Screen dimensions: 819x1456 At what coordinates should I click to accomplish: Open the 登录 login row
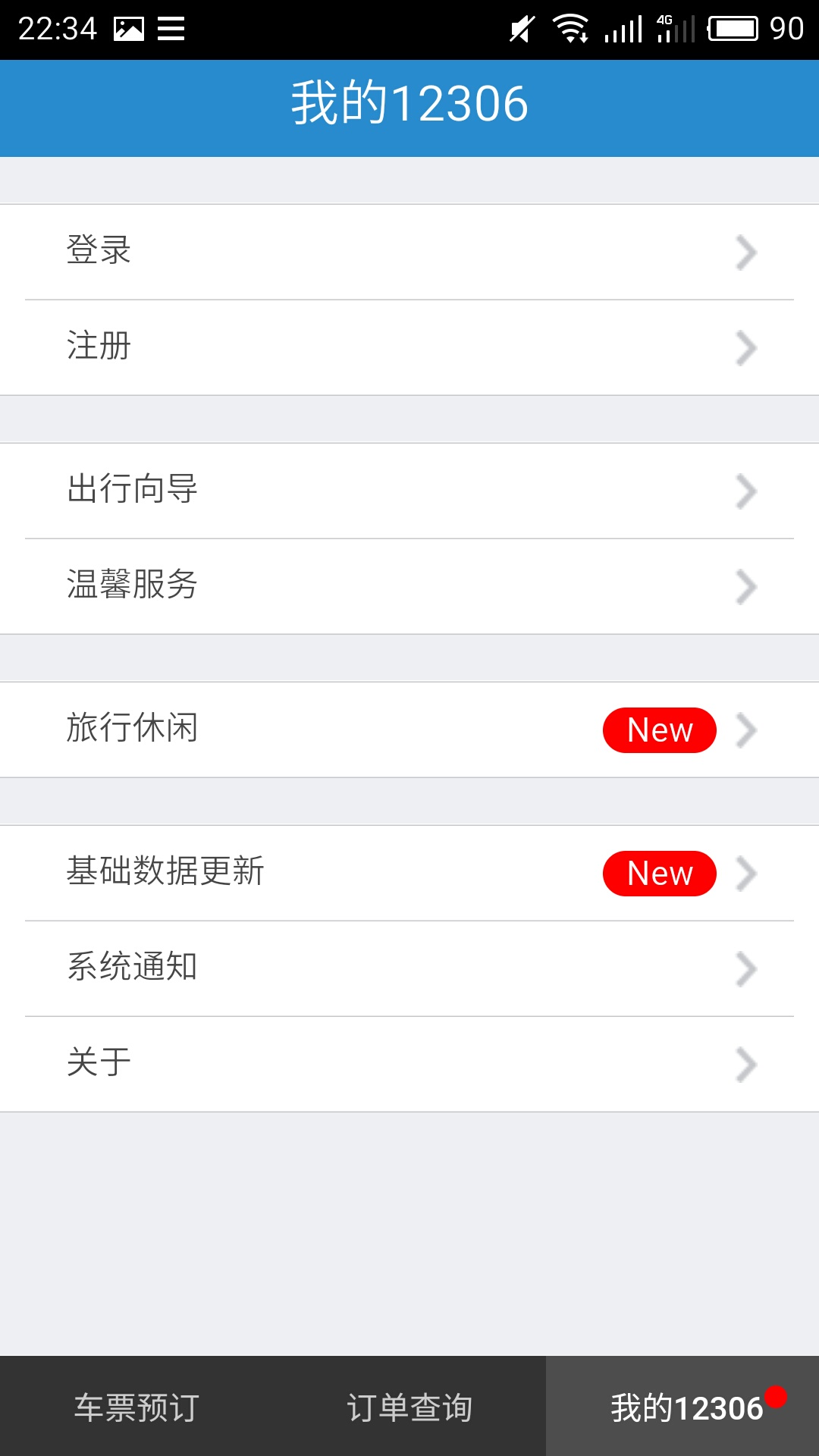click(x=409, y=252)
